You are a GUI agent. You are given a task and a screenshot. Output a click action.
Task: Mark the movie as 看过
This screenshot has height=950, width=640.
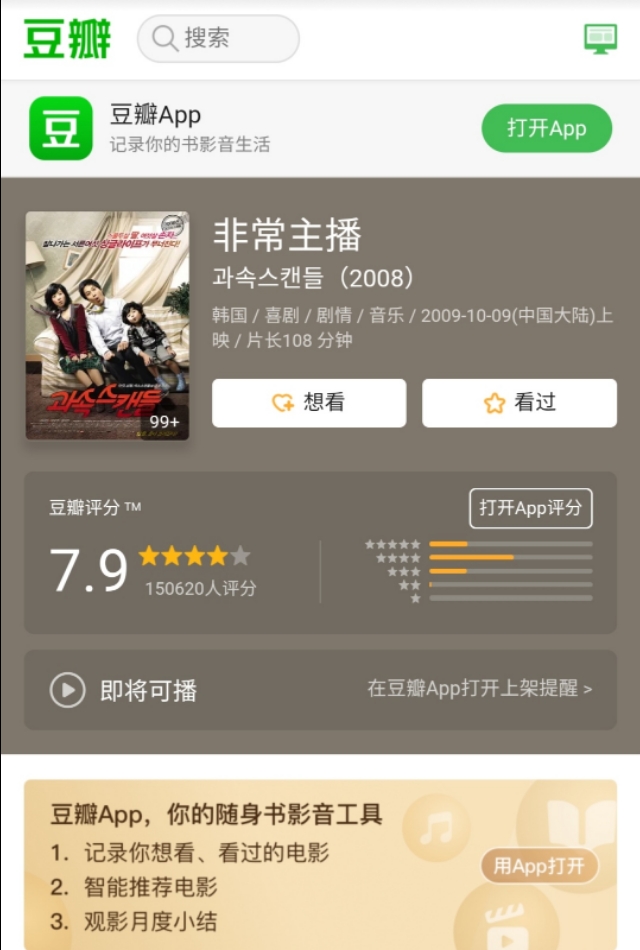pyautogui.click(x=519, y=403)
